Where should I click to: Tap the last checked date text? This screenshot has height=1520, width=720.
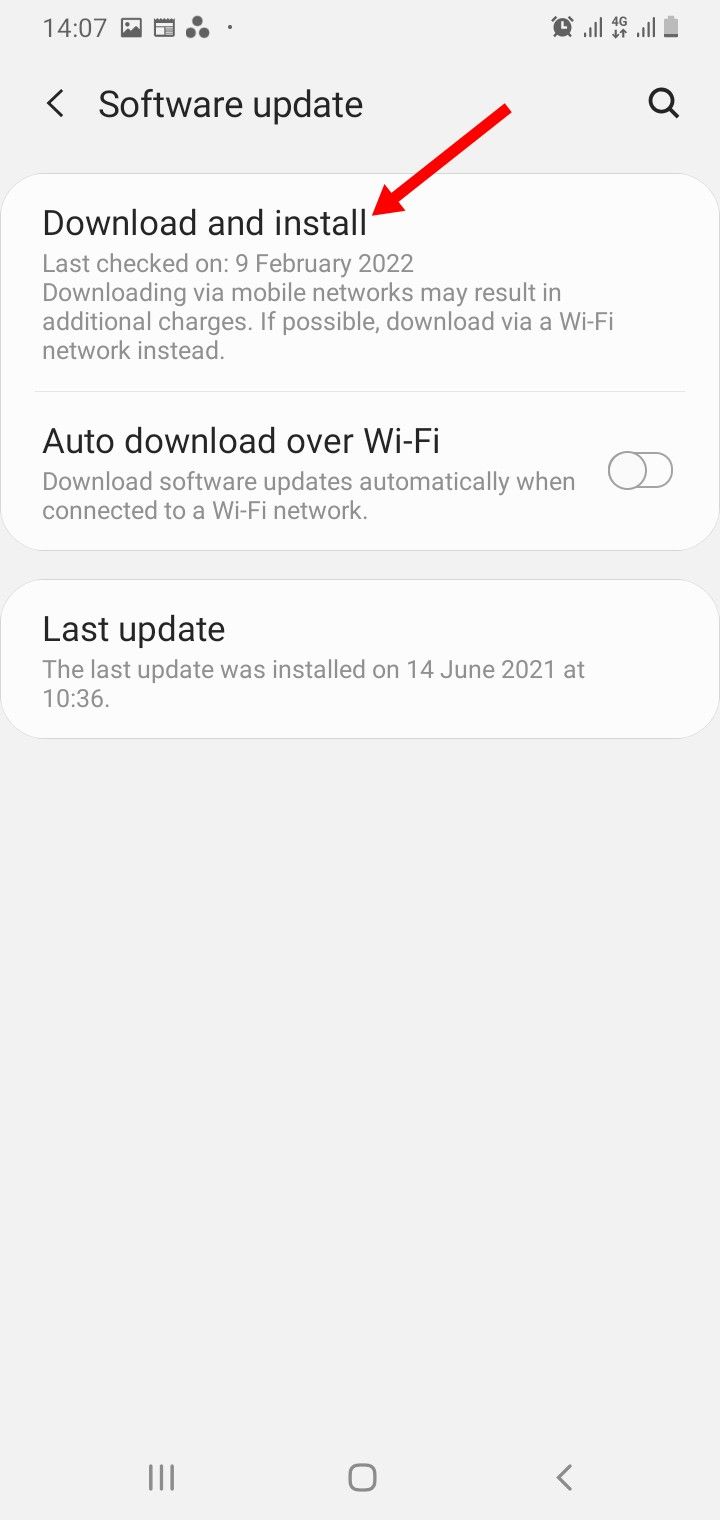[228, 264]
